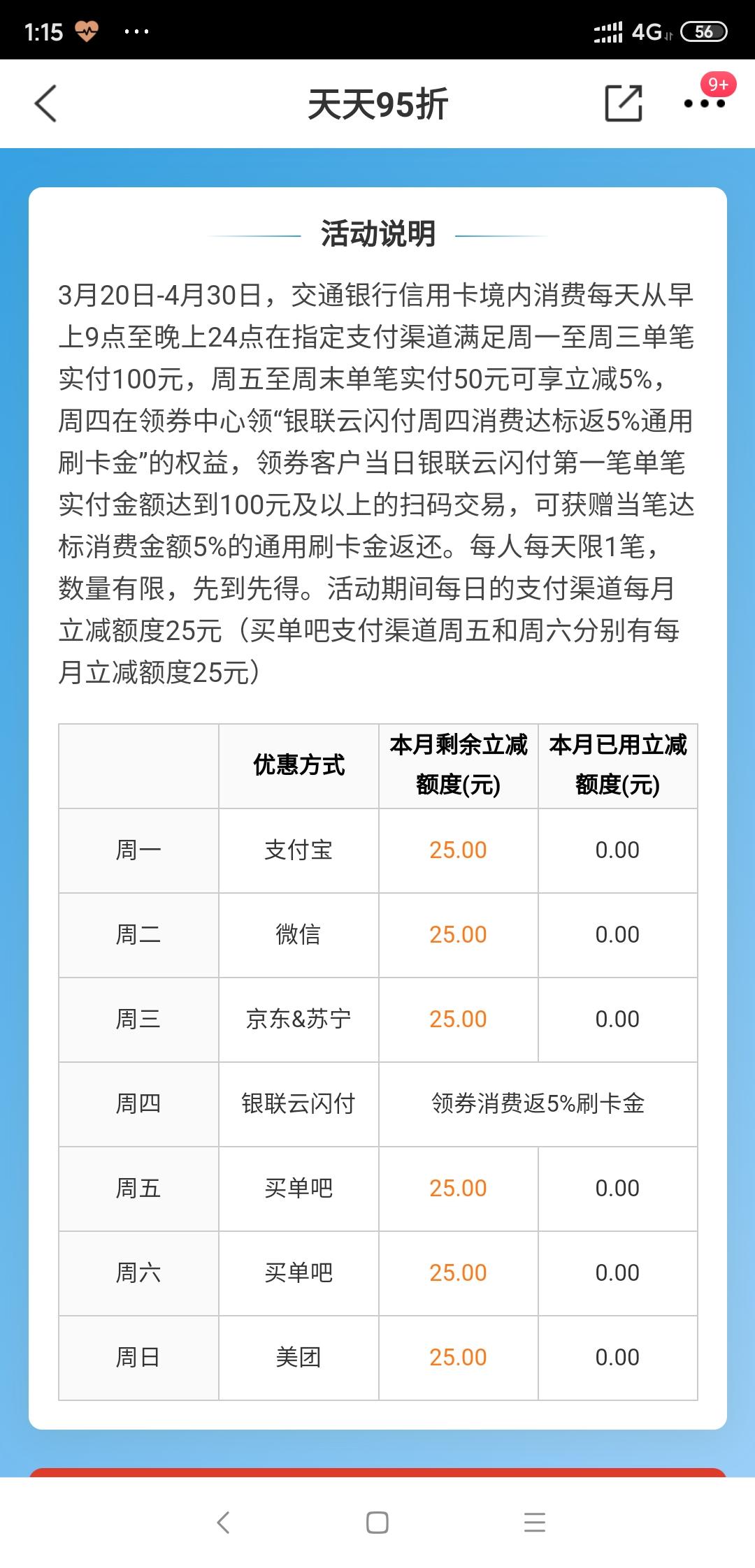
Task: Tap the 9+ notification badge
Action: 719,82
